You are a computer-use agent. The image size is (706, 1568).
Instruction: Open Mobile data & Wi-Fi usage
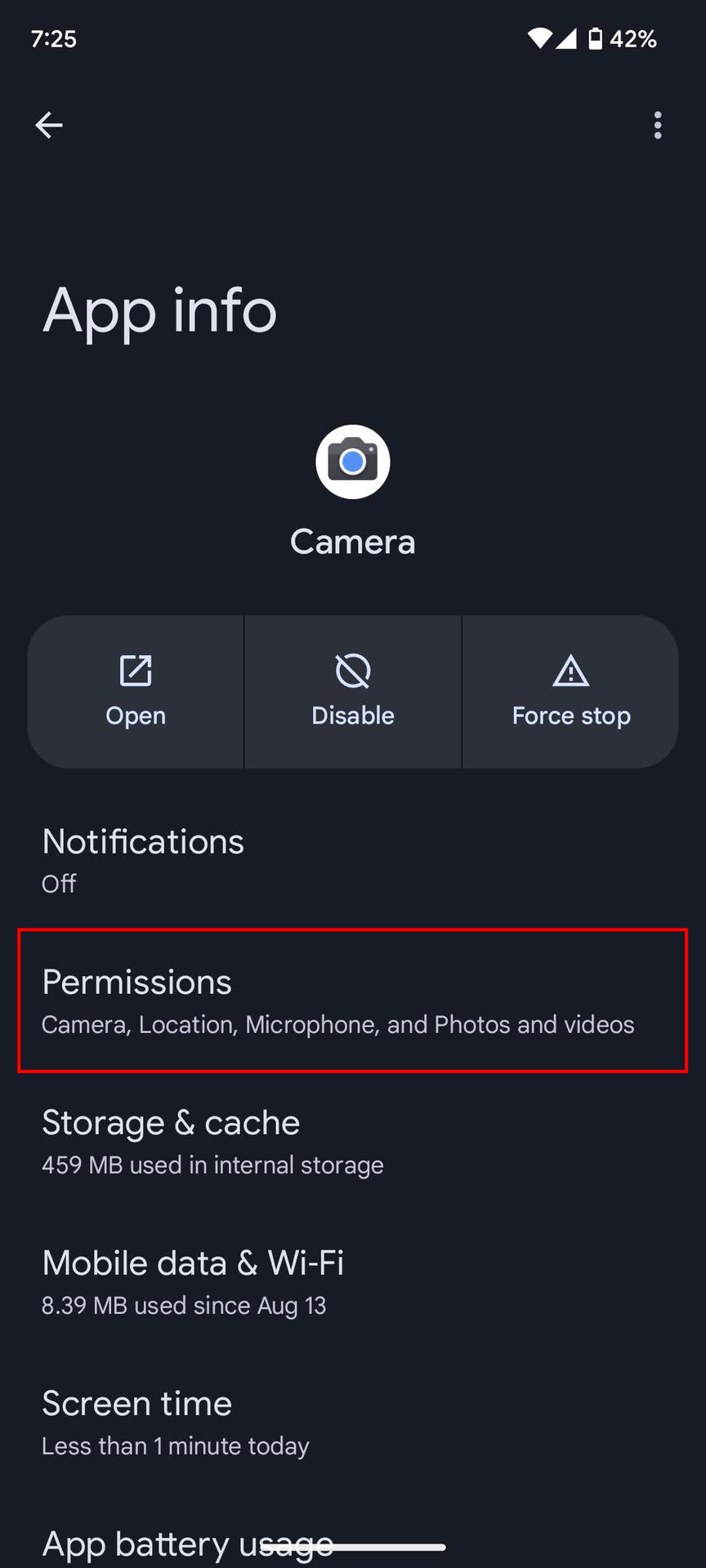(x=351, y=1281)
